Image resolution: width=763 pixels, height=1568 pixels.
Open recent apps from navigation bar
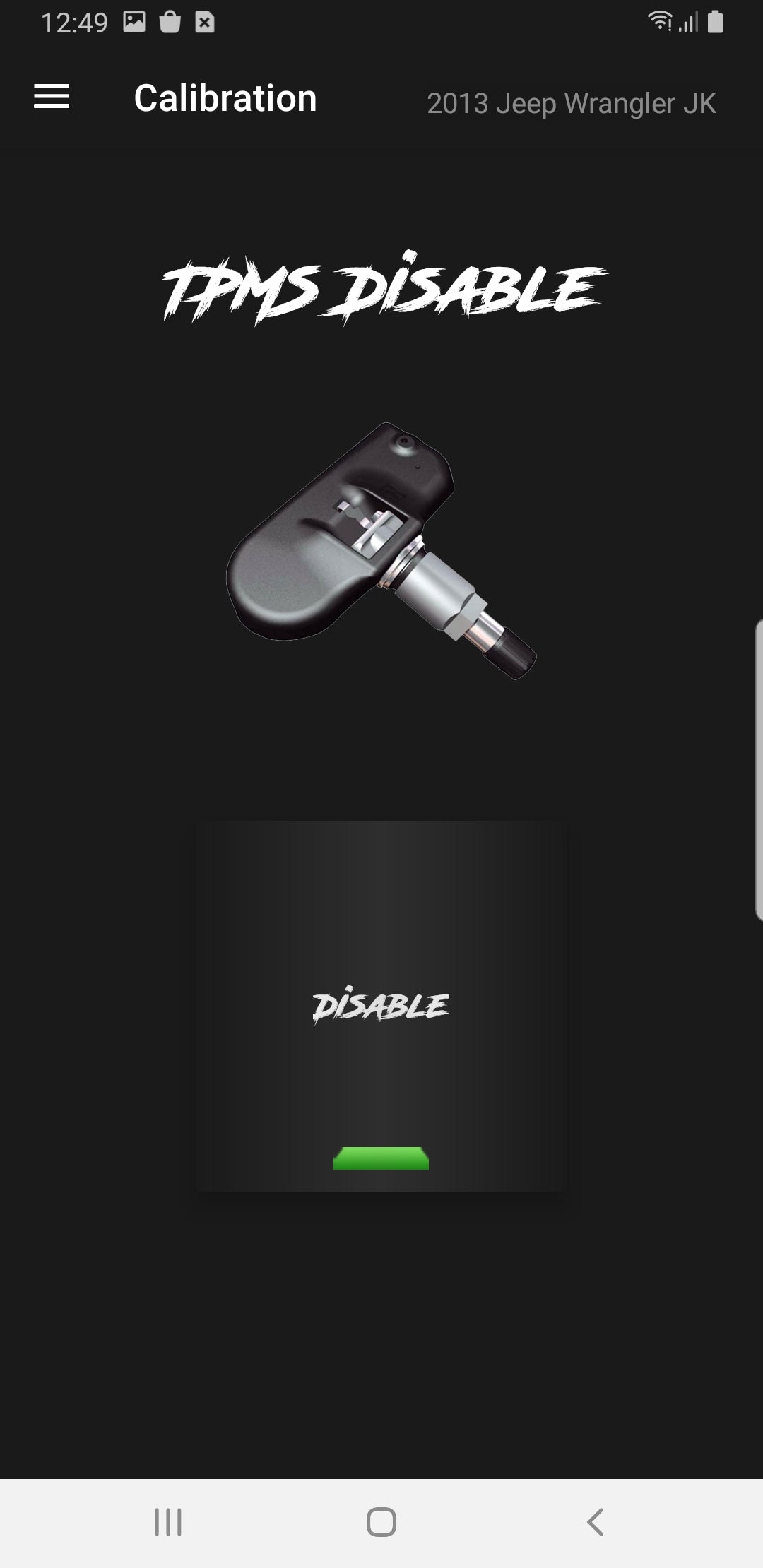[x=168, y=1521]
